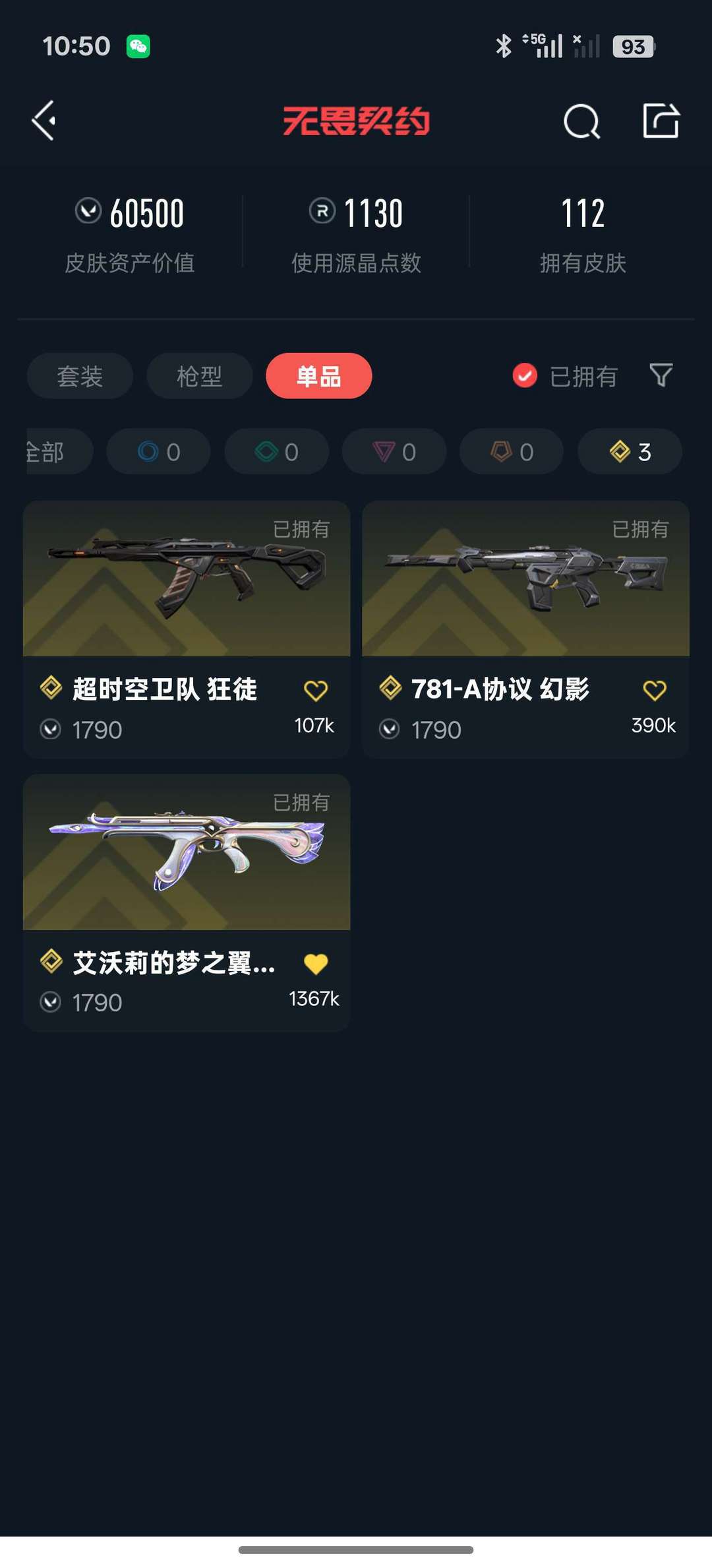Open 781-A协议 幻影 skin card
Image resolution: width=712 pixels, height=1568 pixels.
pos(525,594)
